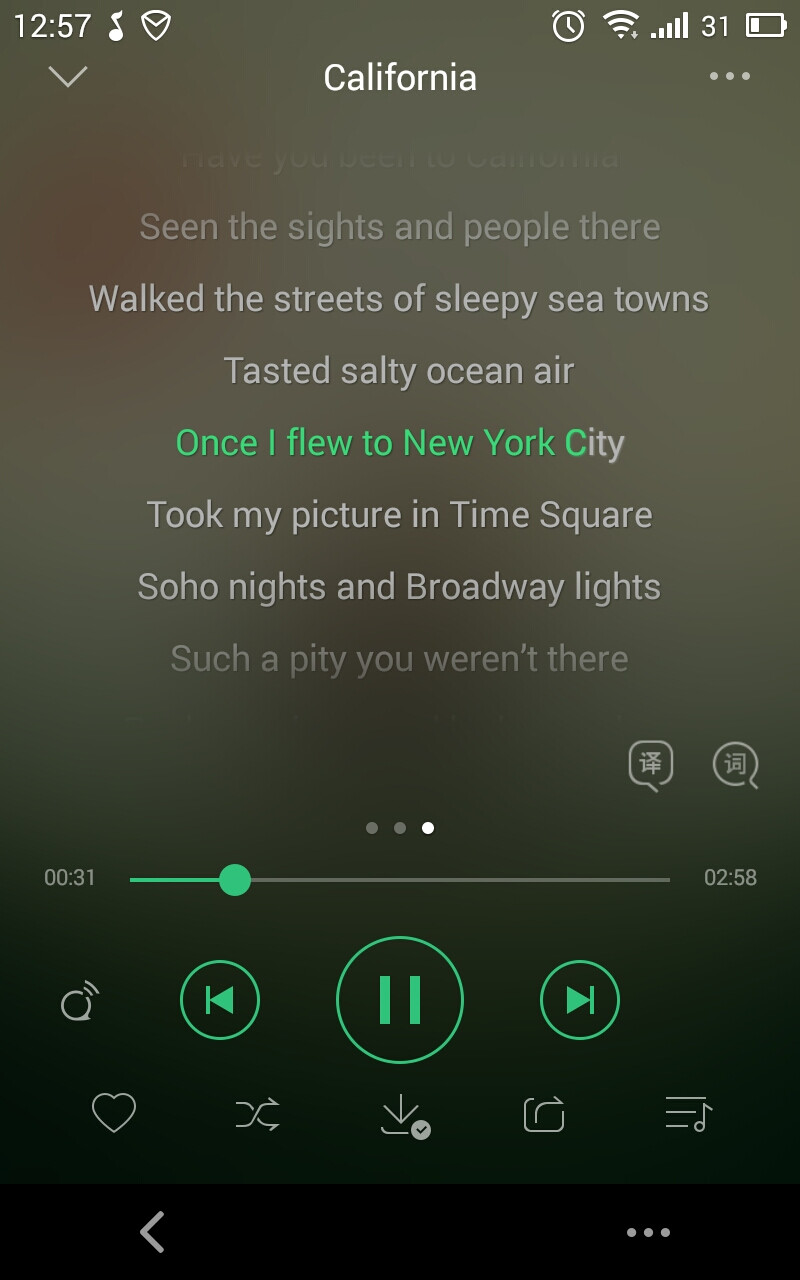This screenshot has width=800, height=1280.
Task: Toggle shuffle play mode
Action: pos(258,1113)
